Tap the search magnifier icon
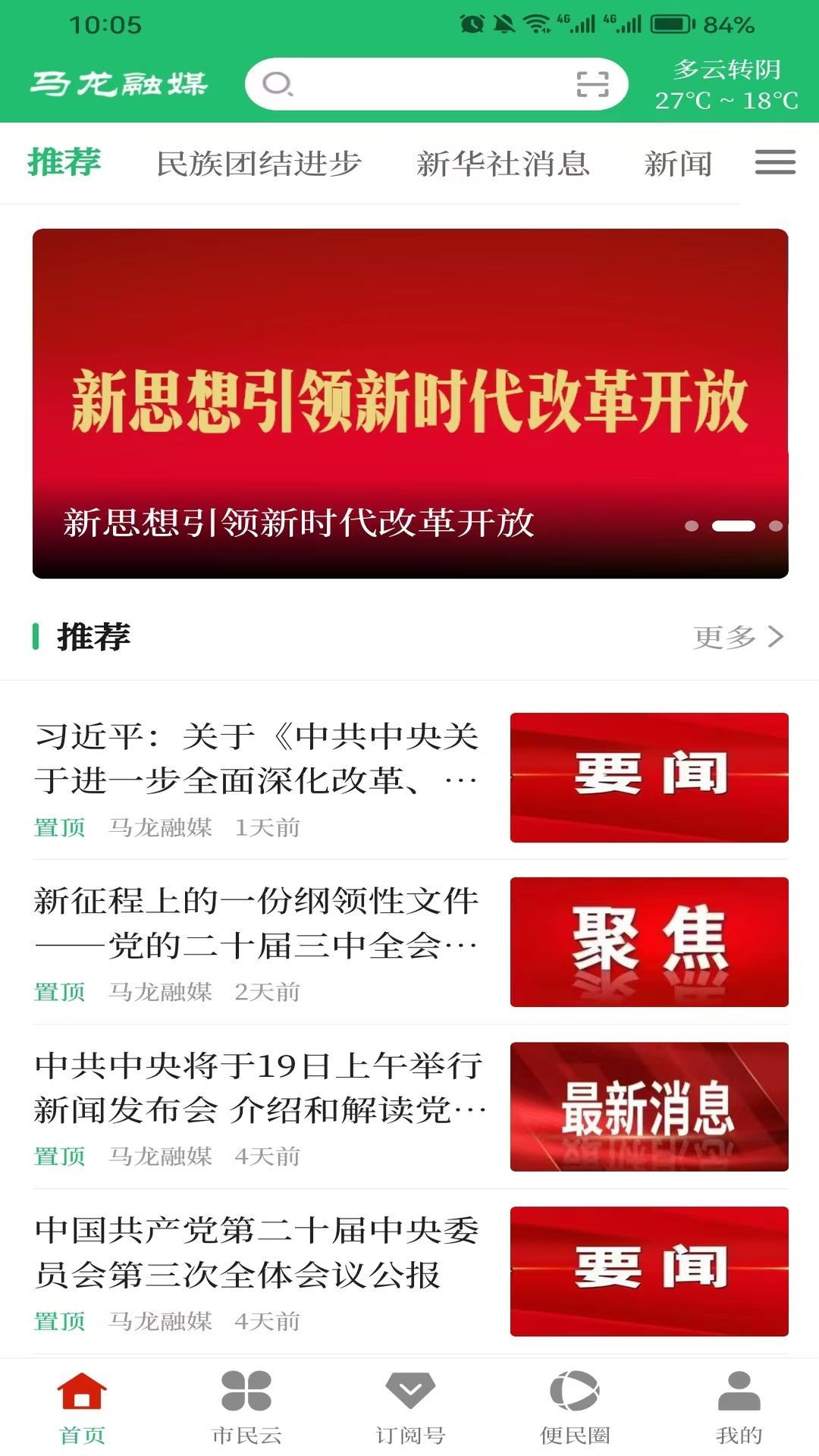 278,86
